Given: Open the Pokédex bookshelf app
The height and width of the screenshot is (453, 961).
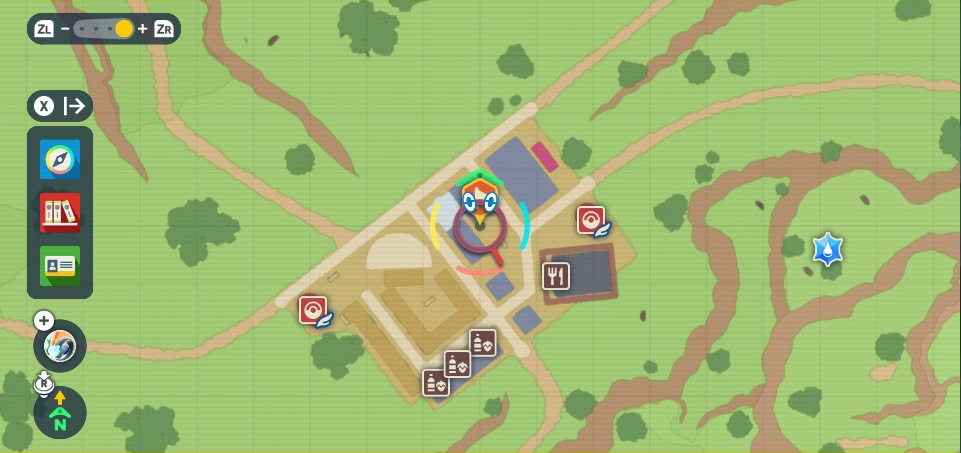Looking at the screenshot, I should point(60,213).
